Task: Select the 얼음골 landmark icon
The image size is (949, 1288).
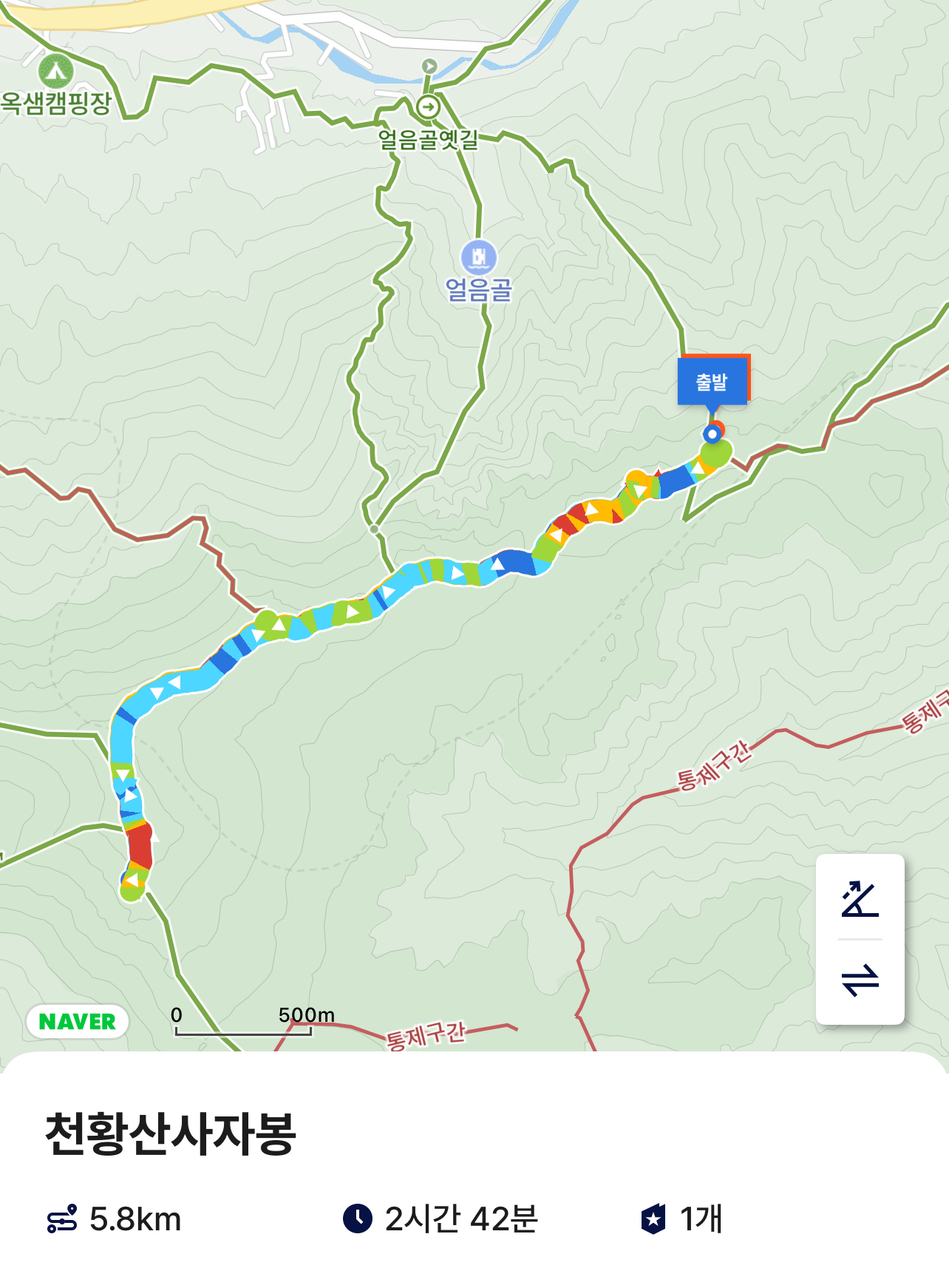Action: (x=479, y=257)
